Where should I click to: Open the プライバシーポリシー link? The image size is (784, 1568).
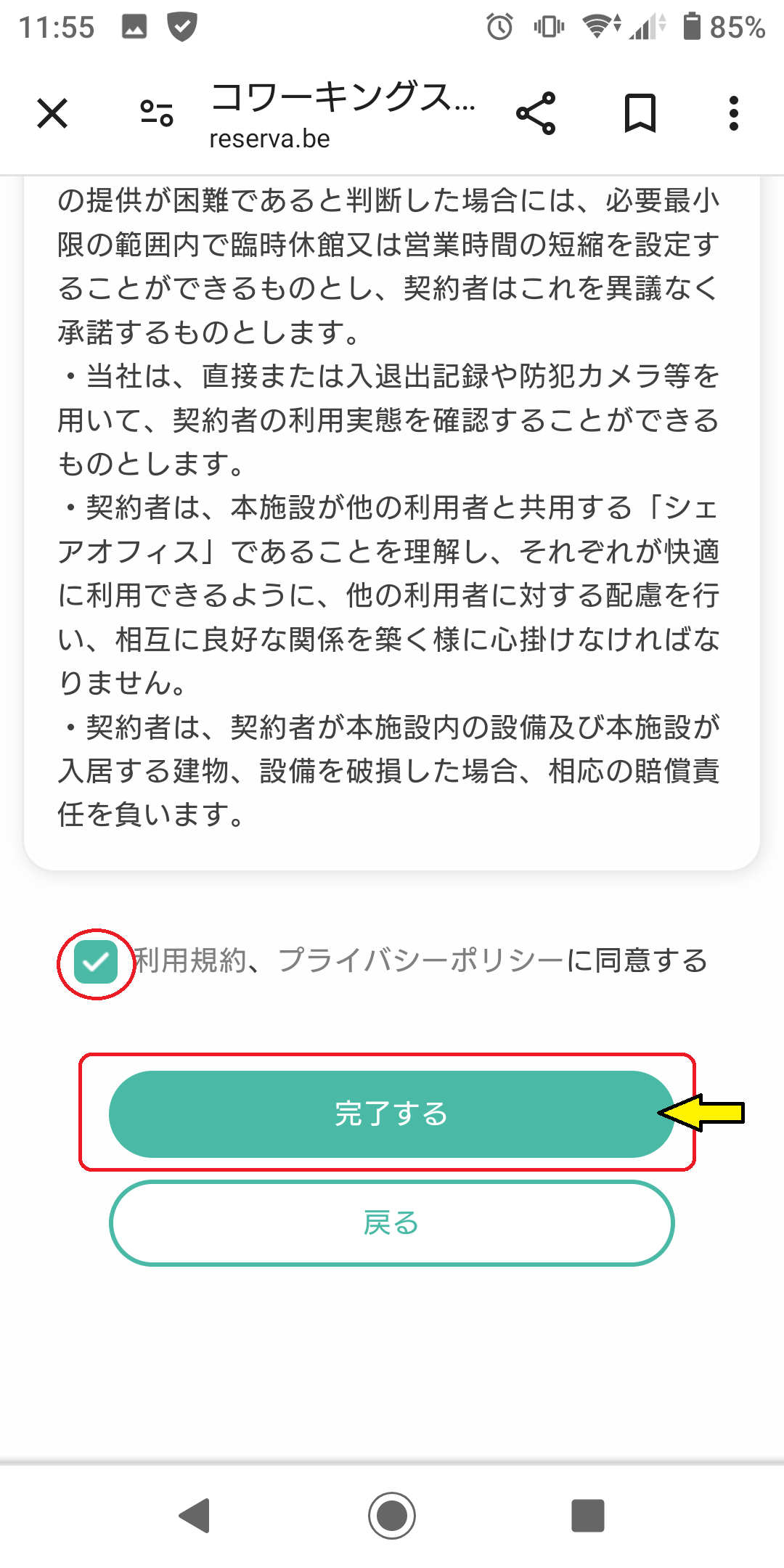click(x=421, y=960)
